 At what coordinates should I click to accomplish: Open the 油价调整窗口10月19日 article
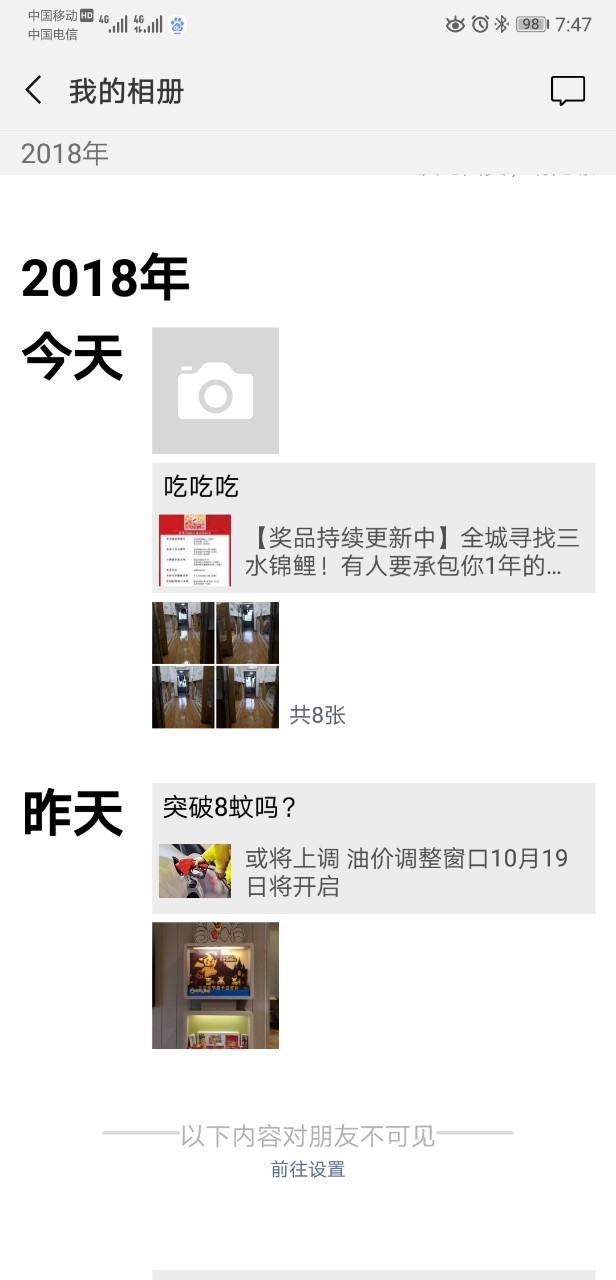pos(374,872)
